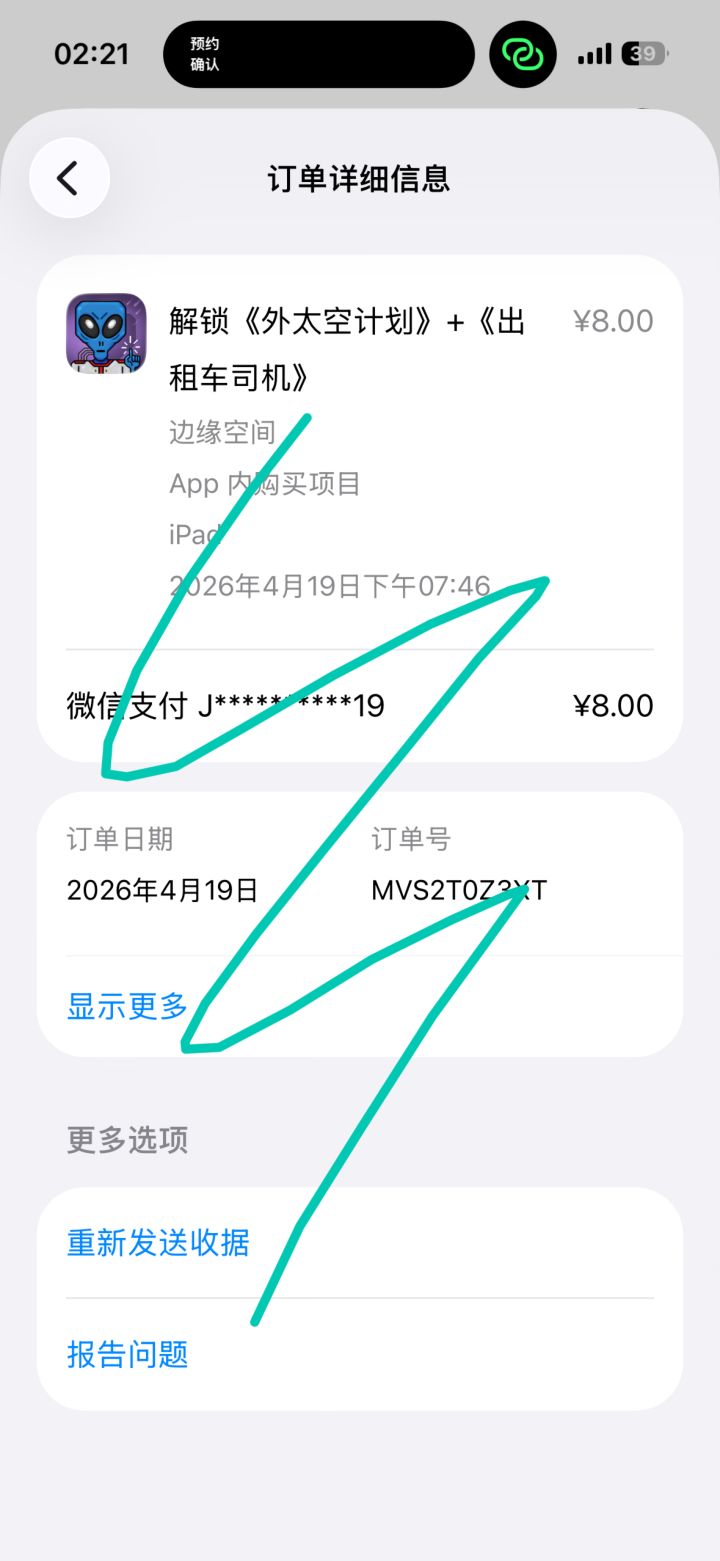Tap 重新发送收据 to resend receipt
Screen dimensions: 720x1561
point(157,1241)
